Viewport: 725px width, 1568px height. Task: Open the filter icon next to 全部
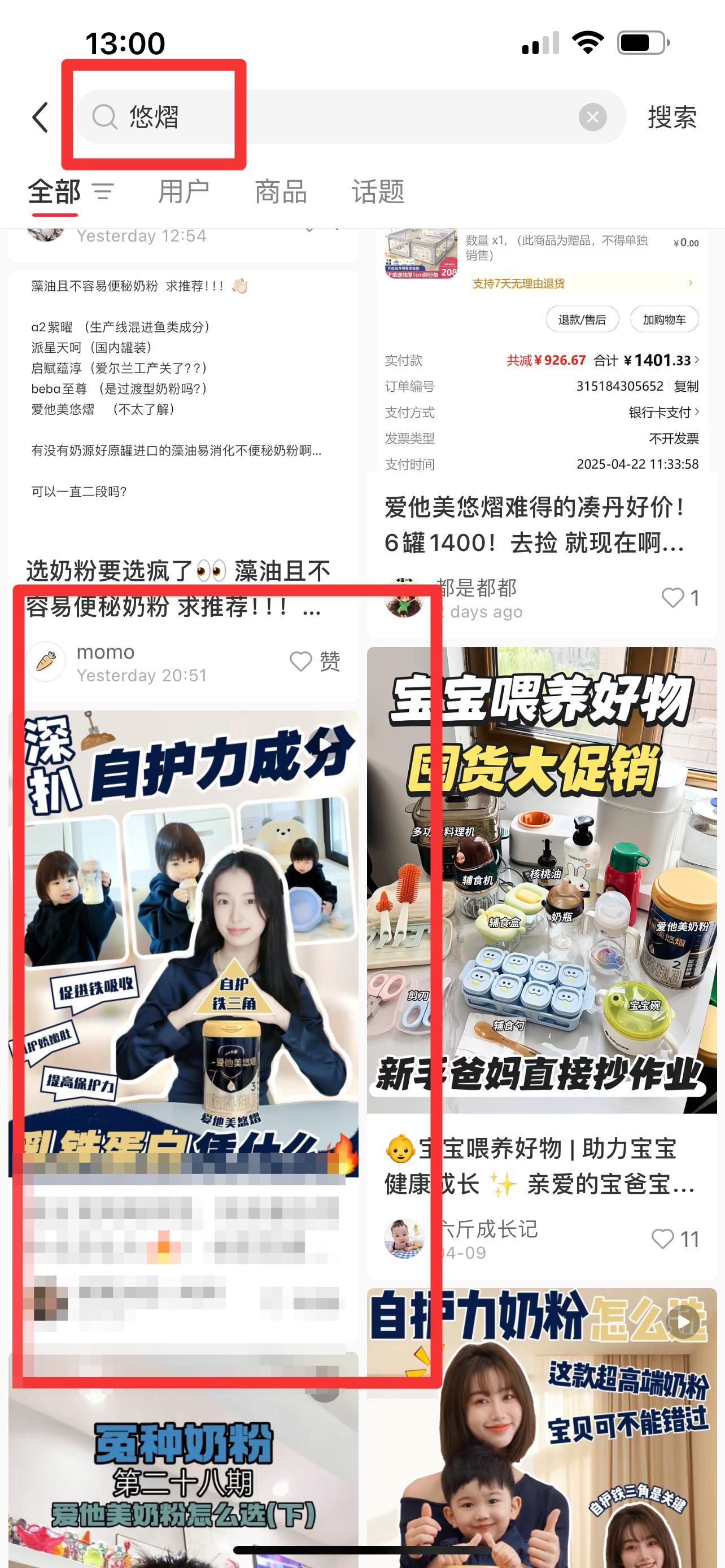click(x=103, y=192)
